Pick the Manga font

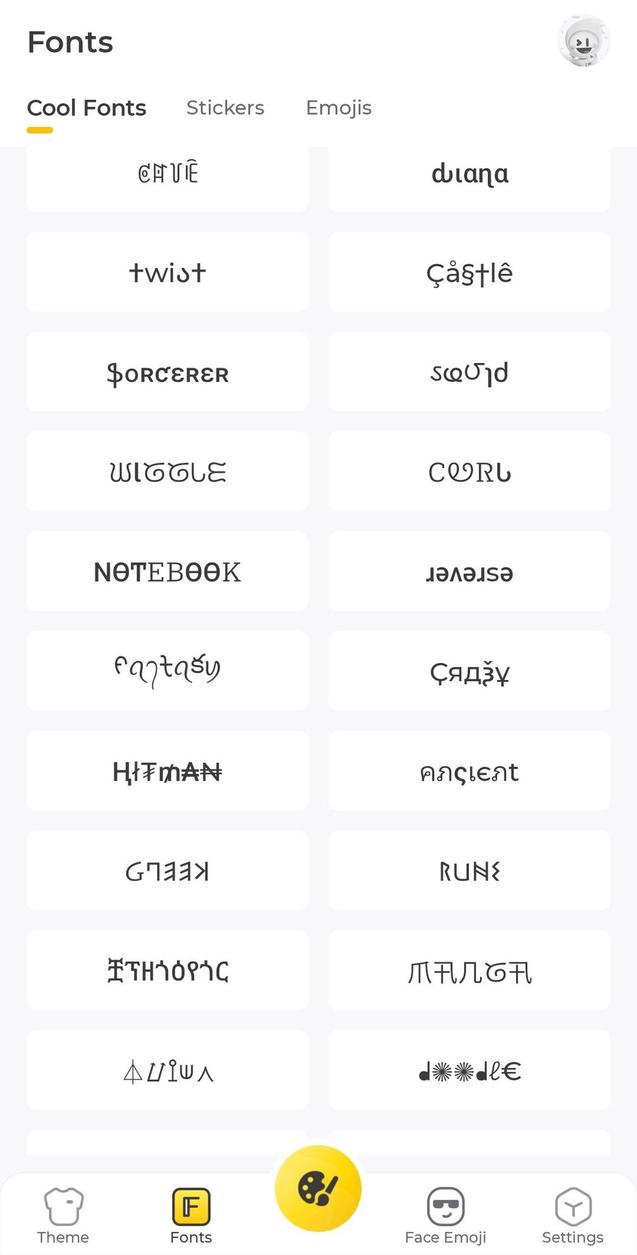click(469, 971)
